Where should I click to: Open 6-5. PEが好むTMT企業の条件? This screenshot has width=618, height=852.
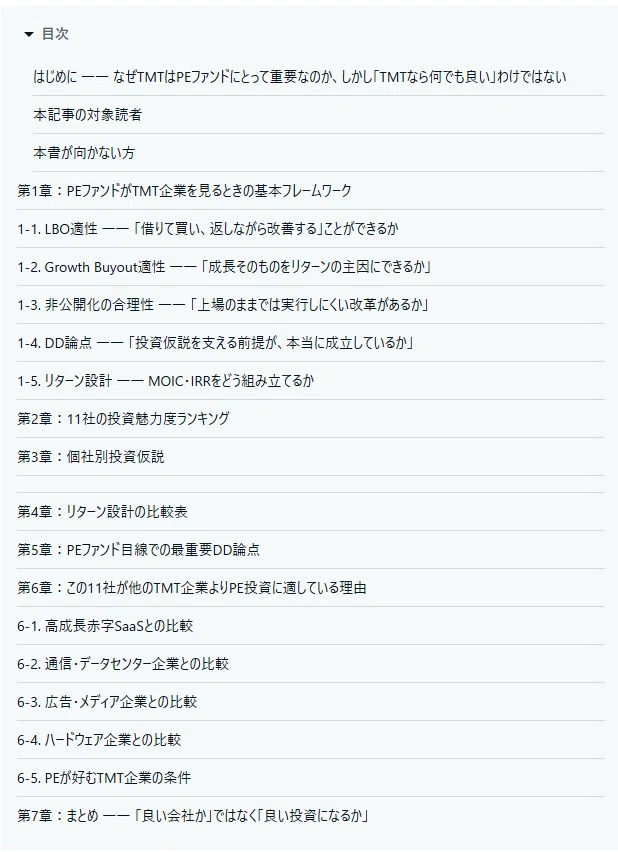(104, 778)
